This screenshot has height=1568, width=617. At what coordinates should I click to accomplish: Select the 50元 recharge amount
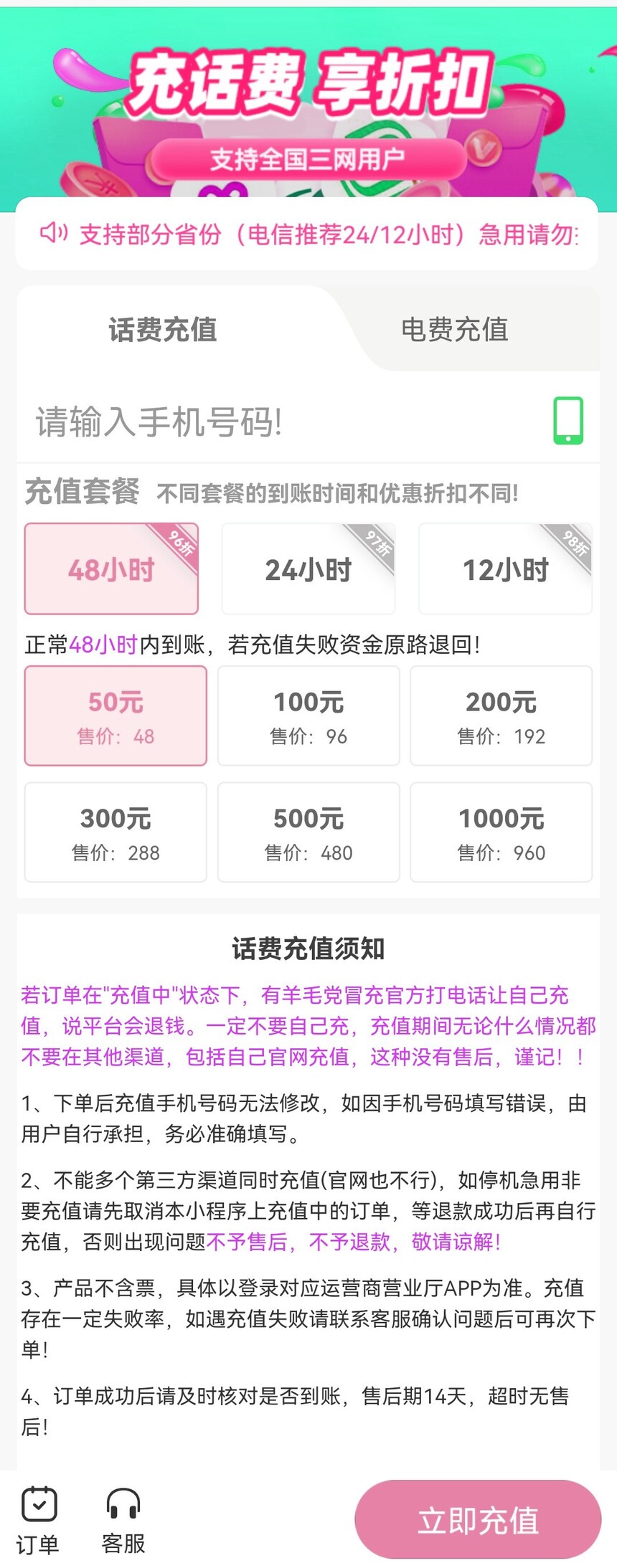pyautogui.click(x=116, y=716)
